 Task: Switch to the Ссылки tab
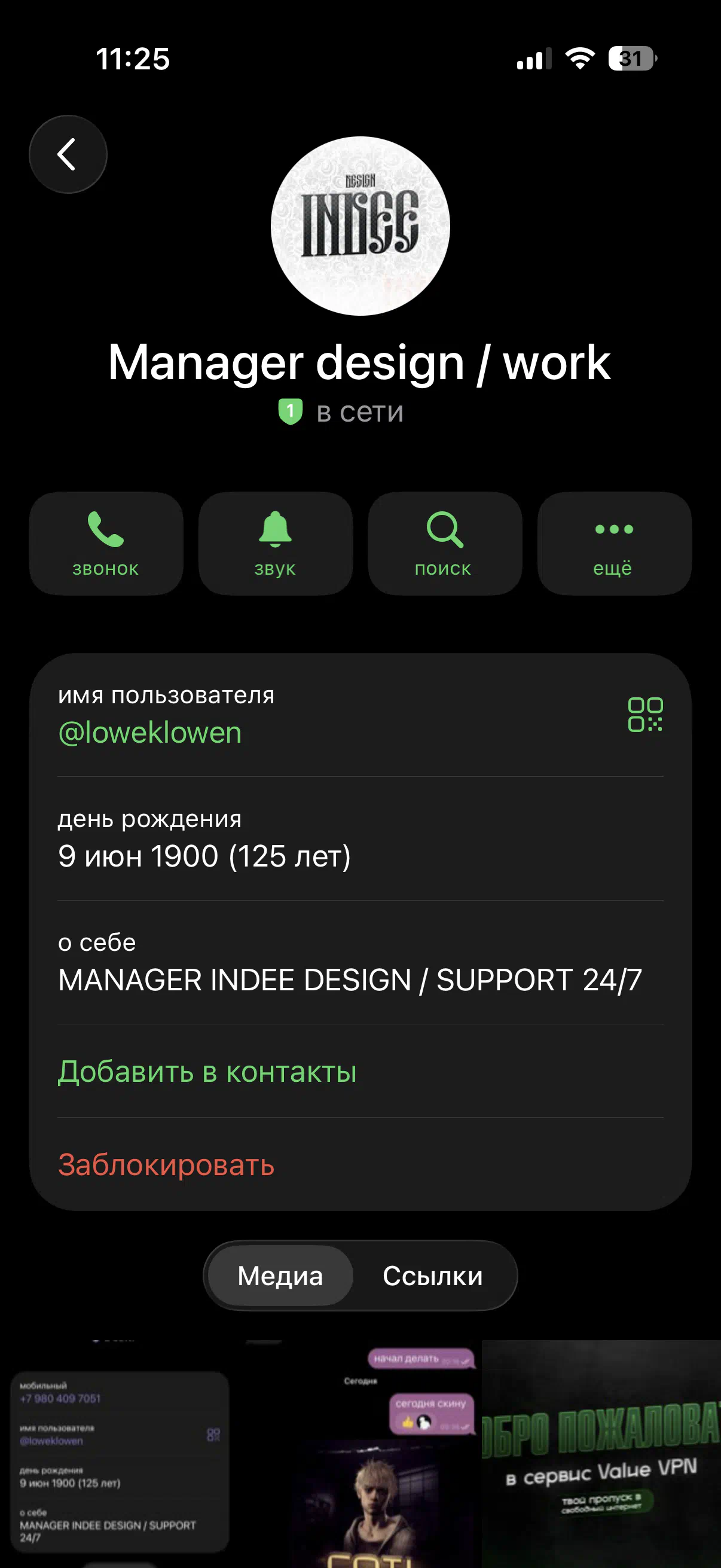432,1276
